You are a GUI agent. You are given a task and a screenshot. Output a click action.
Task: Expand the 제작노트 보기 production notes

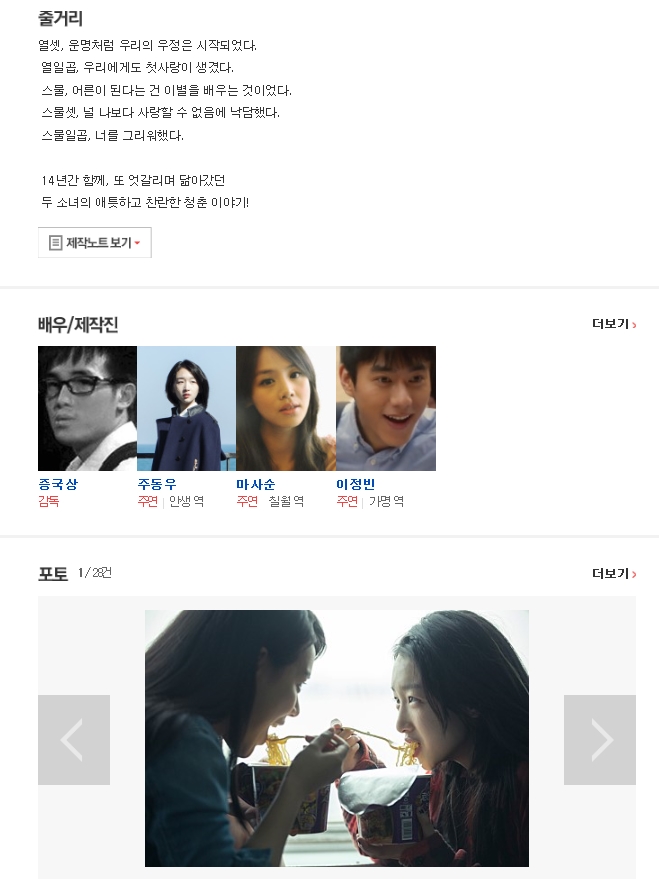point(95,243)
